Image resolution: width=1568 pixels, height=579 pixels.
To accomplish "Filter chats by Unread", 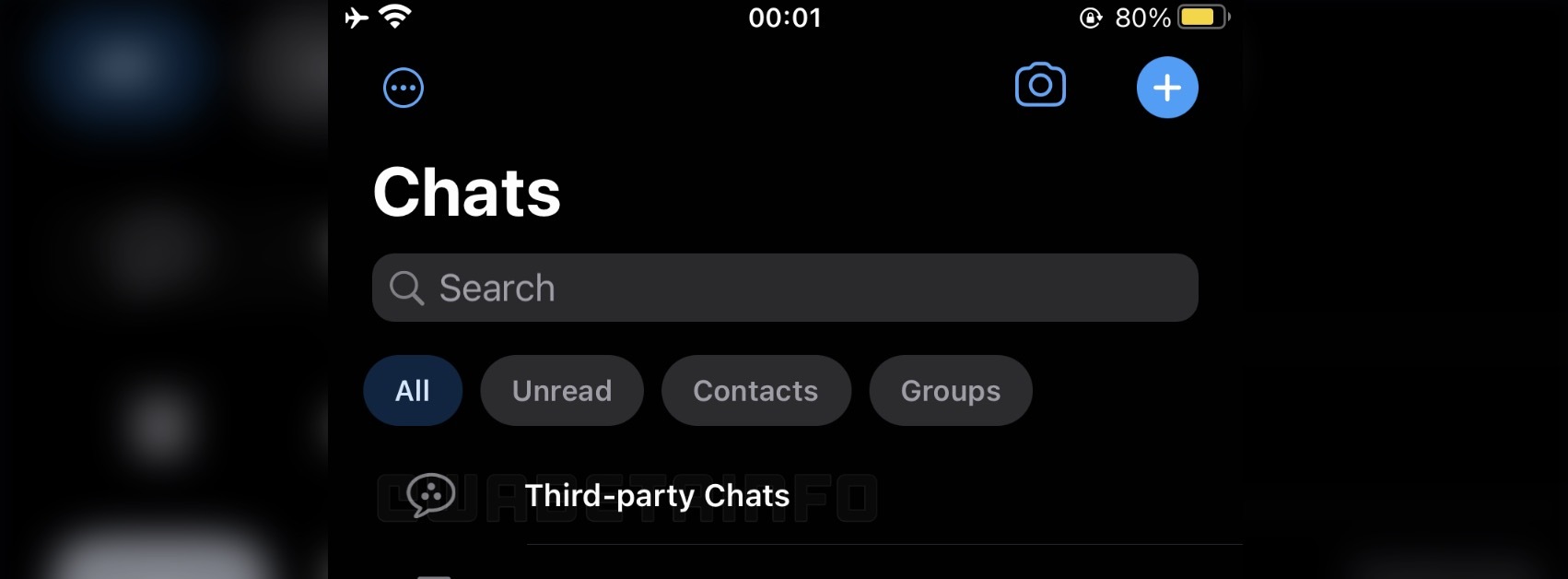I will coord(562,391).
